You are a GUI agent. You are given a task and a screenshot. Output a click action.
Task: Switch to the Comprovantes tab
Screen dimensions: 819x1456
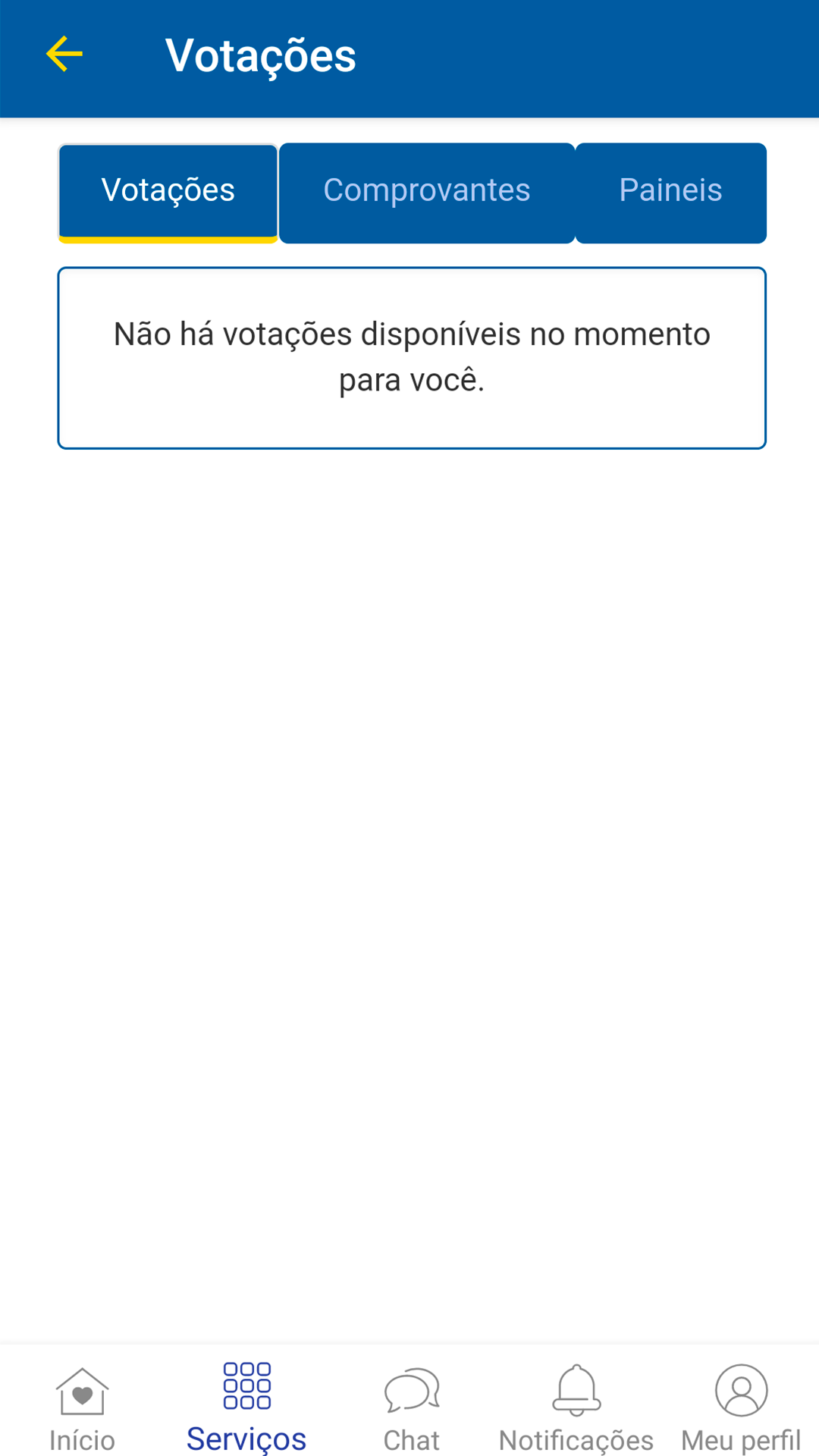point(427,191)
